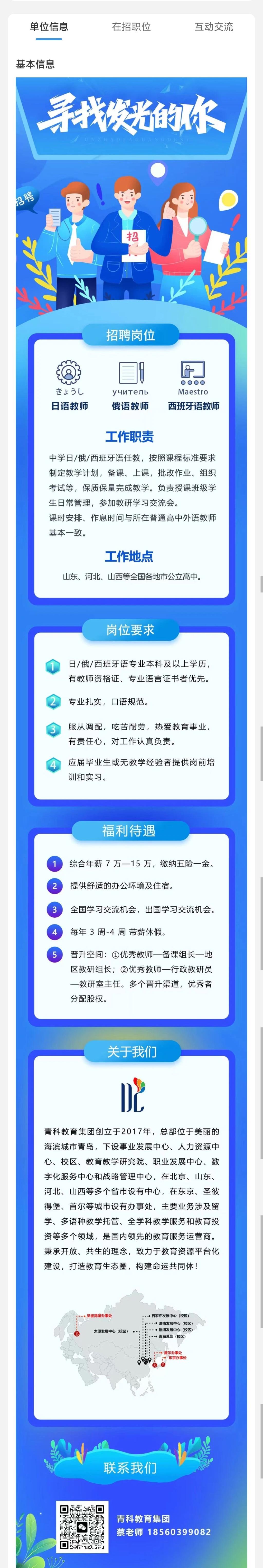Image resolution: width=263 pixels, height=1568 pixels.
Task: Switch to the 在招职位 tab
Action: [131, 27]
